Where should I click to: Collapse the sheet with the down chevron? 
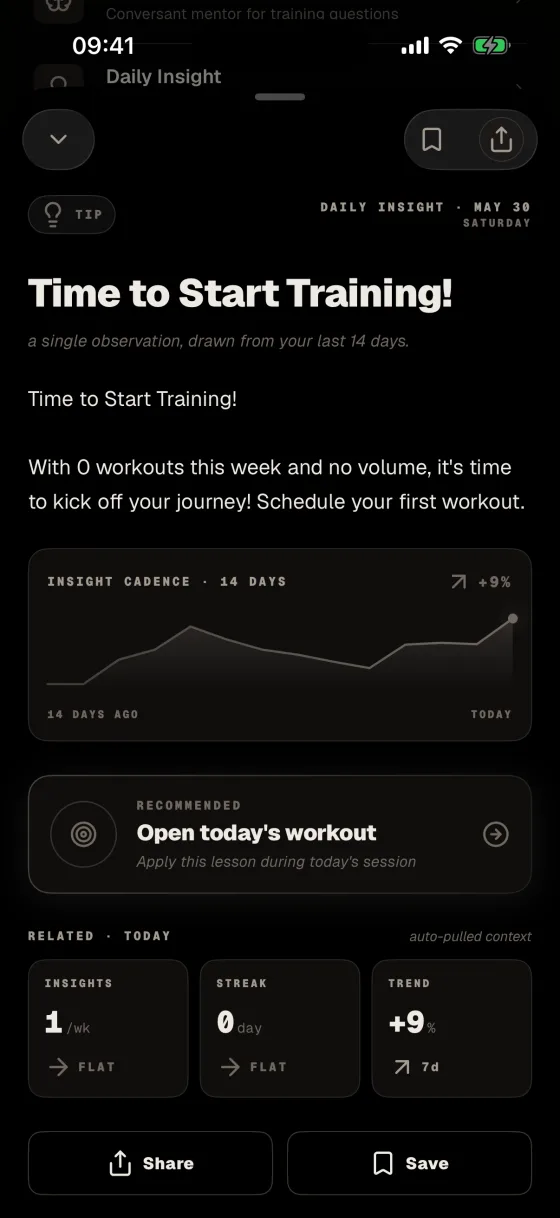[58, 139]
